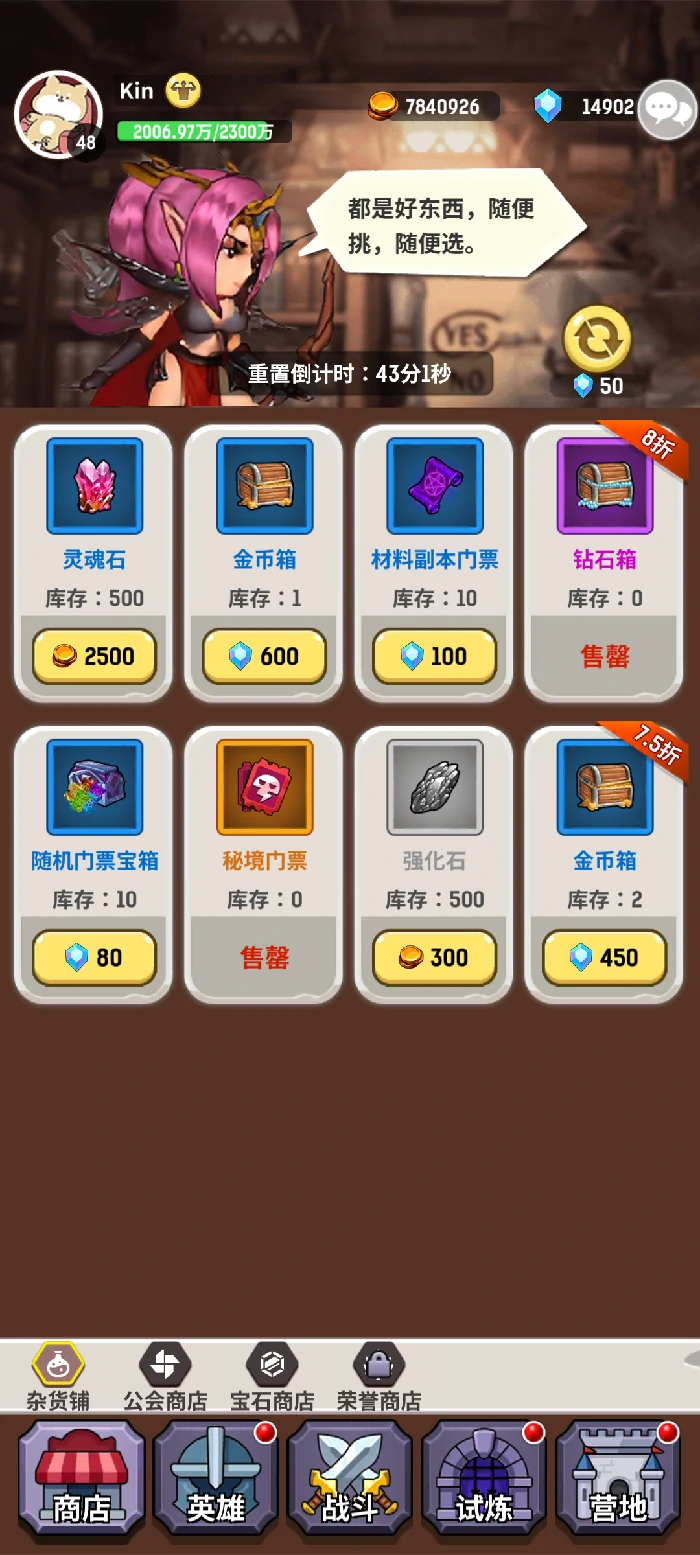Viewport: 700px width, 1555px height.
Task: Buy 金币箱 for 600 gems
Action: click(264, 656)
